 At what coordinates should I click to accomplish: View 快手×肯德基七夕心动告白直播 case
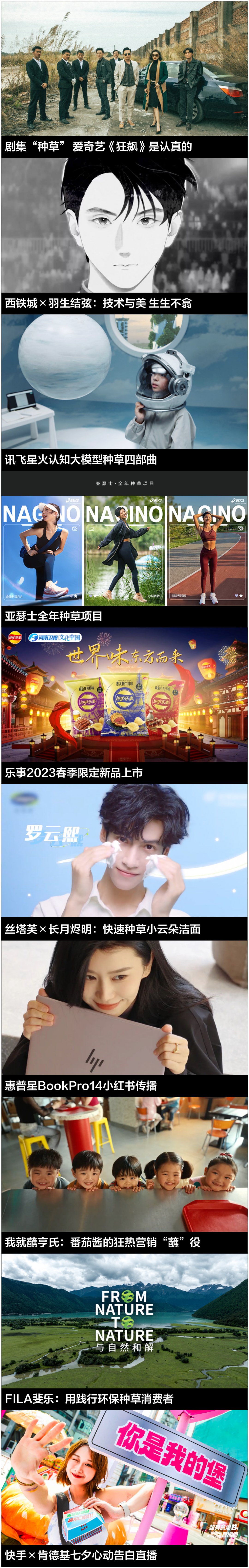[x=125, y=1487]
